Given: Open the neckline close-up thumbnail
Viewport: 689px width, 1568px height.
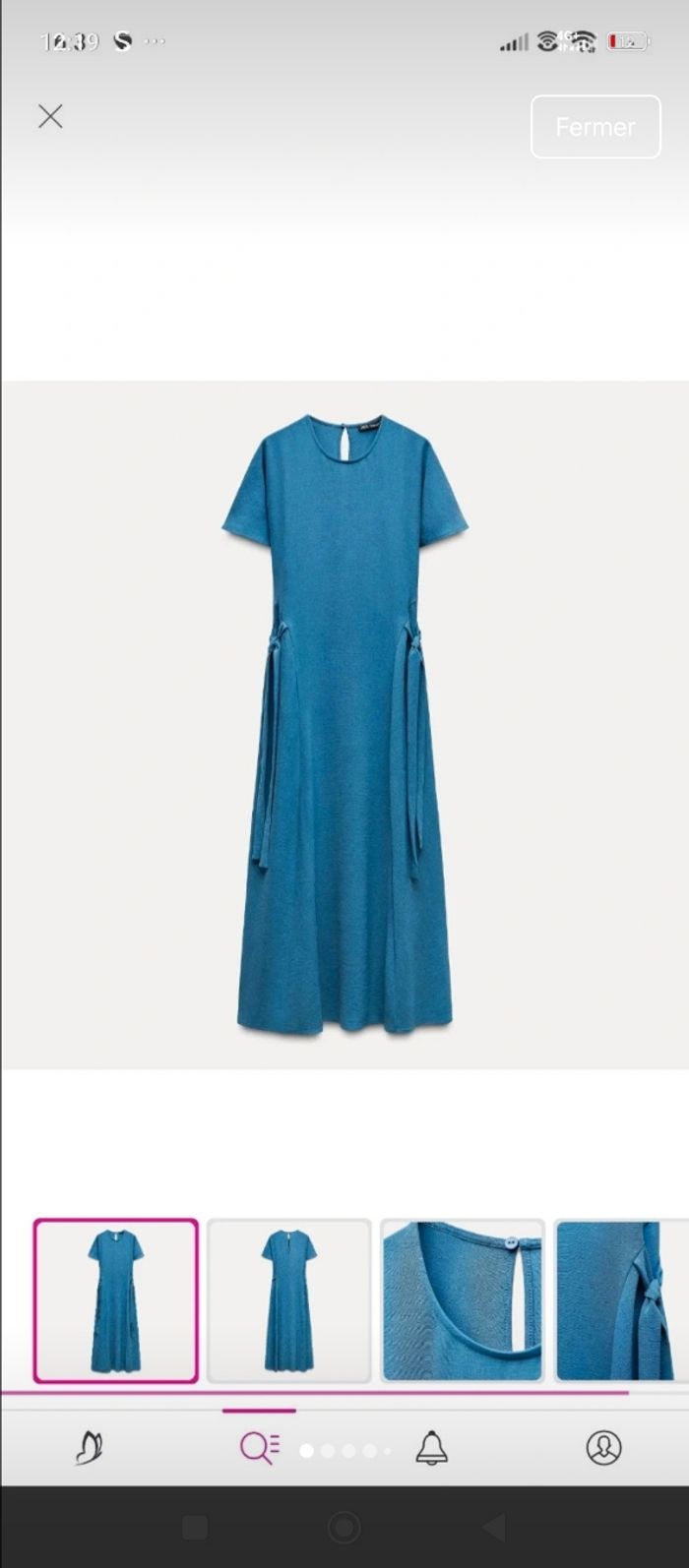Looking at the screenshot, I should (x=463, y=1300).
